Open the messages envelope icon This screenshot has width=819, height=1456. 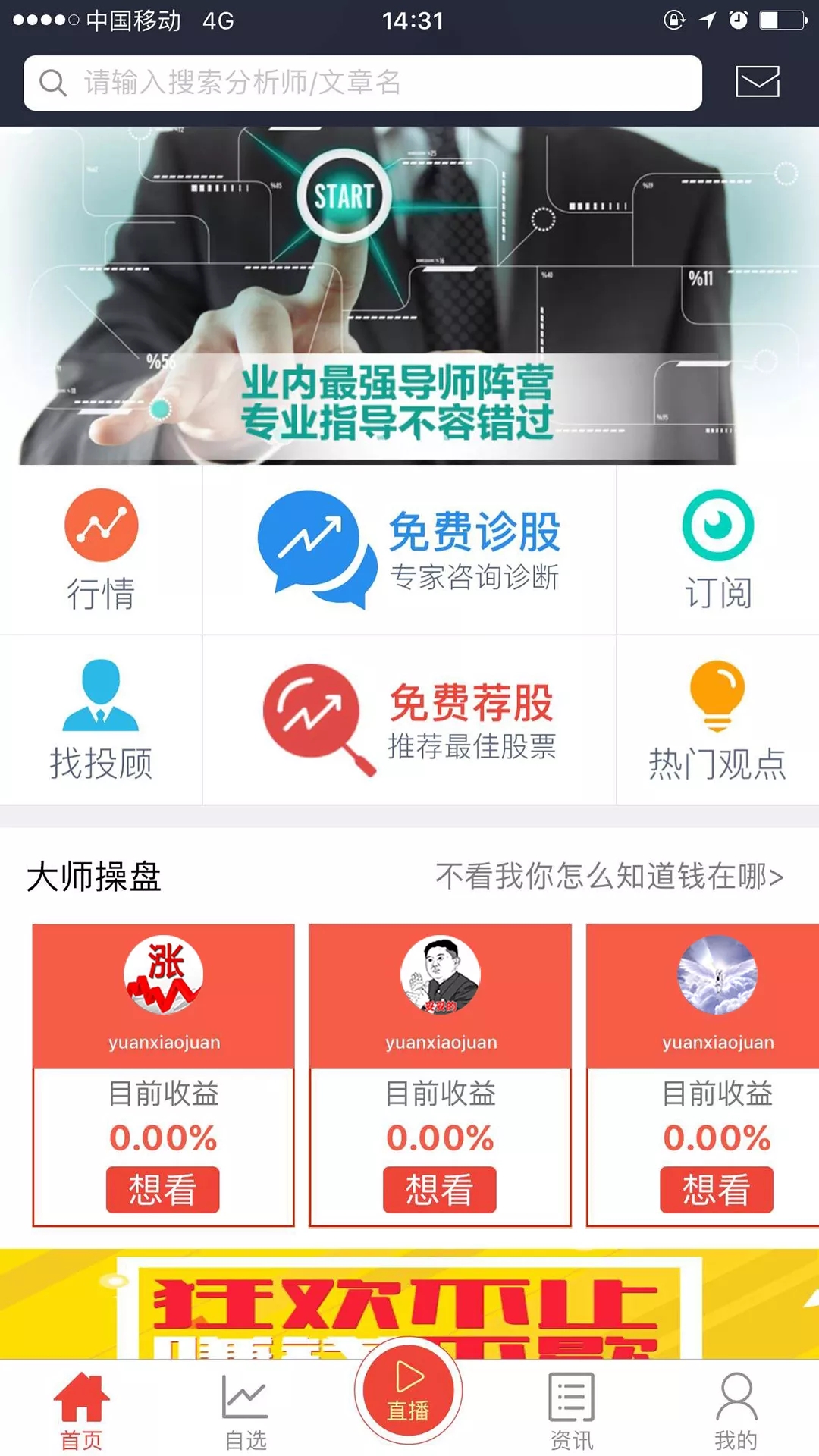(x=757, y=82)
